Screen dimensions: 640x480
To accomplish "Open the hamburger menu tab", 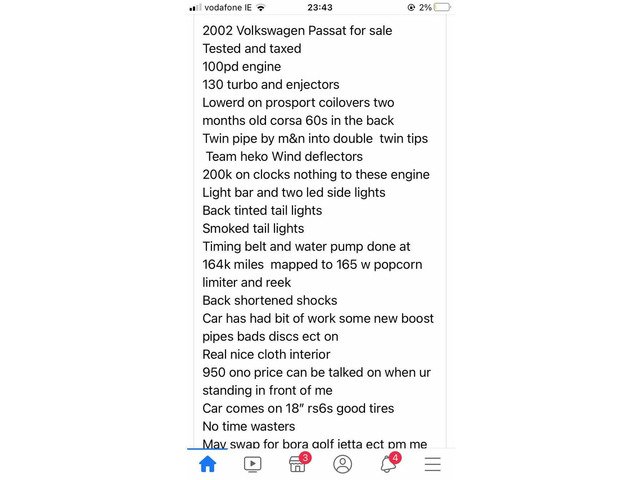I will (433, 464).
